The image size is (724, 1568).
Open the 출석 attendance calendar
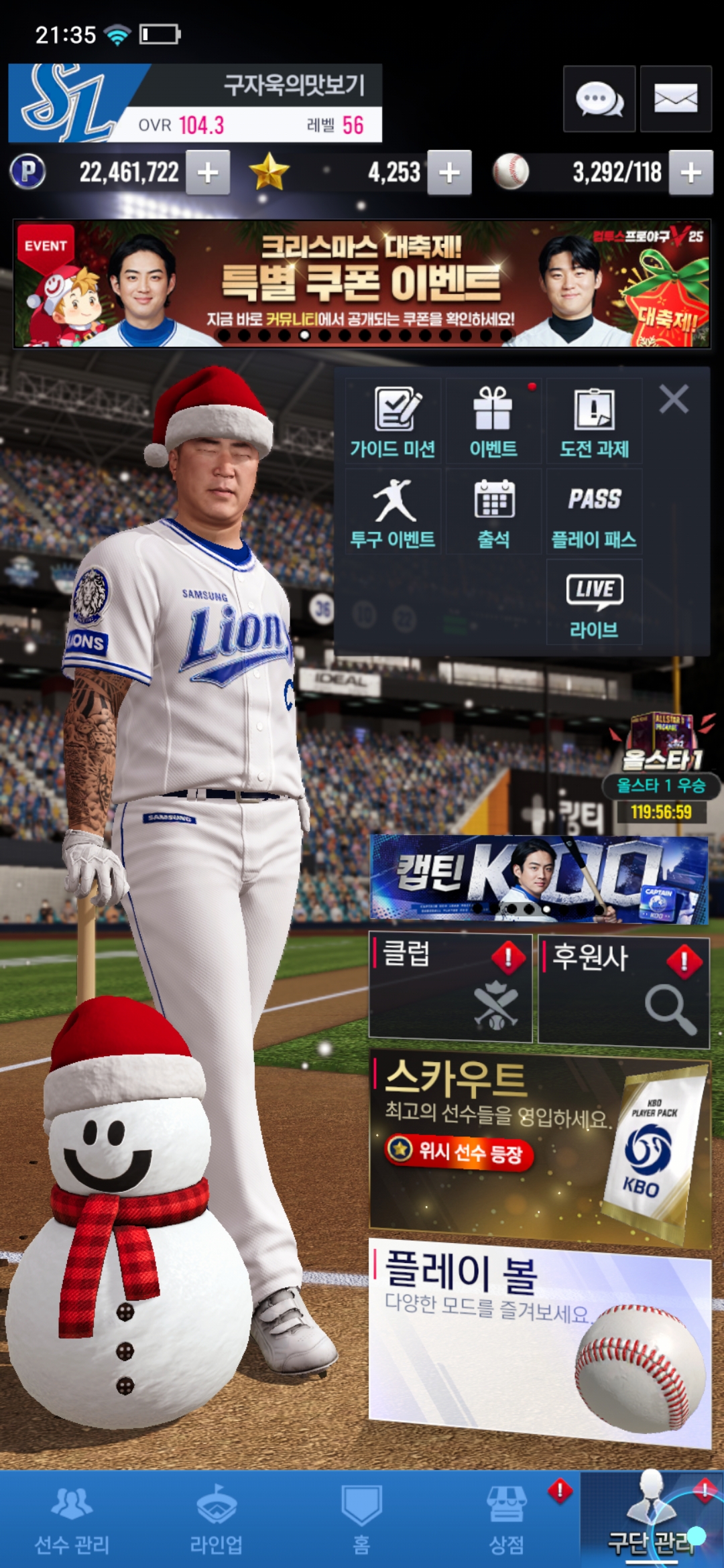tap(493, 513)
